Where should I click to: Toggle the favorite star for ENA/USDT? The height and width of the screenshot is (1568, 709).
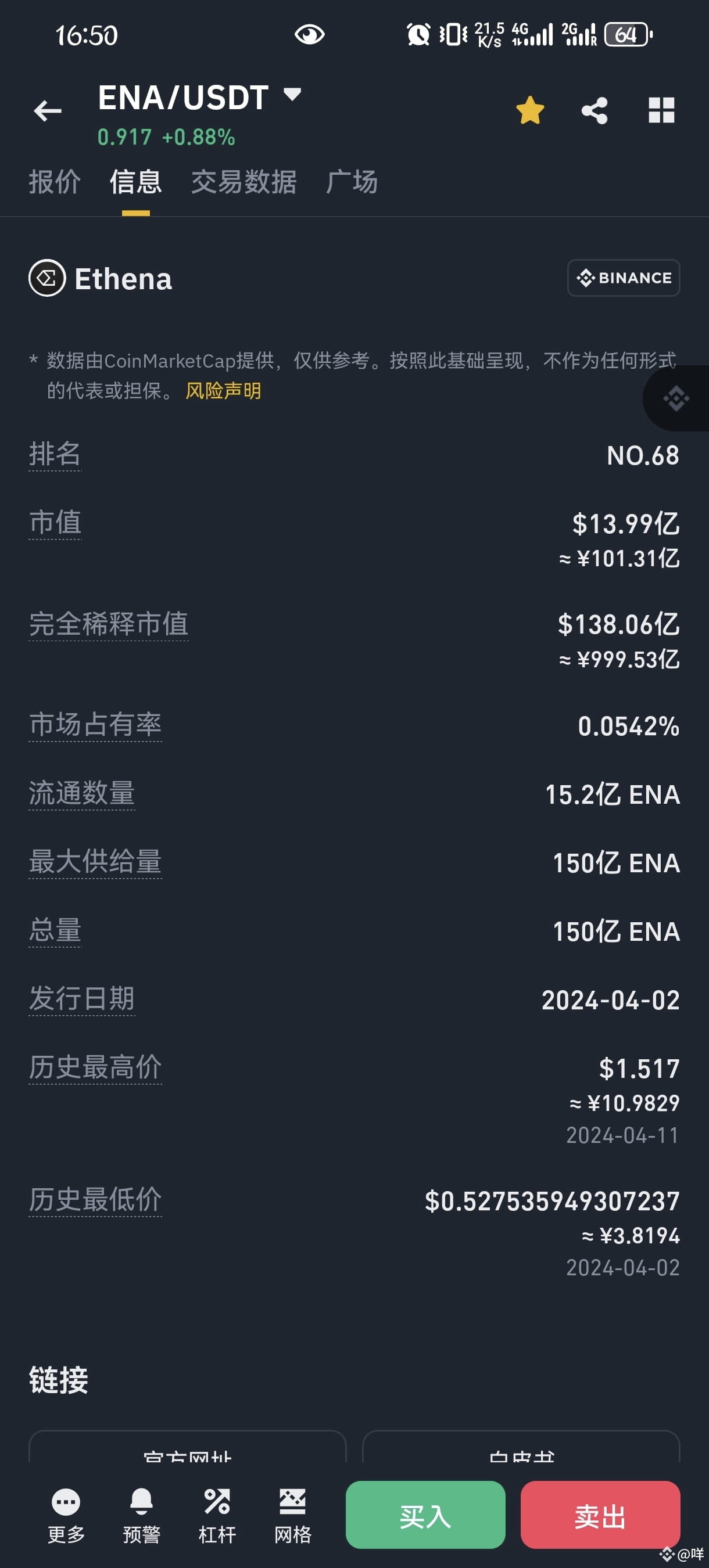(x=529, y=110)
